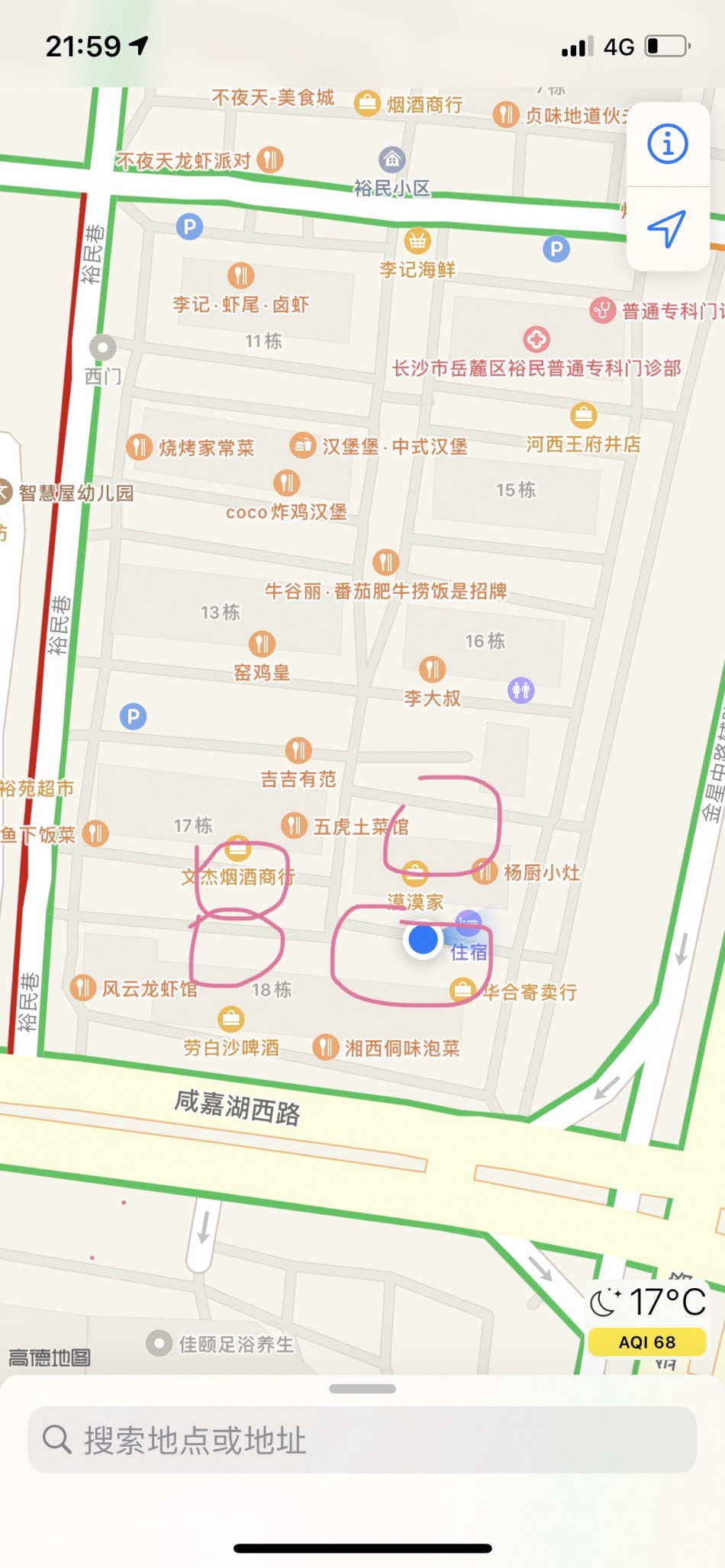Select 湘西侗味泡菜 restaurant pin

(325, 1047)
